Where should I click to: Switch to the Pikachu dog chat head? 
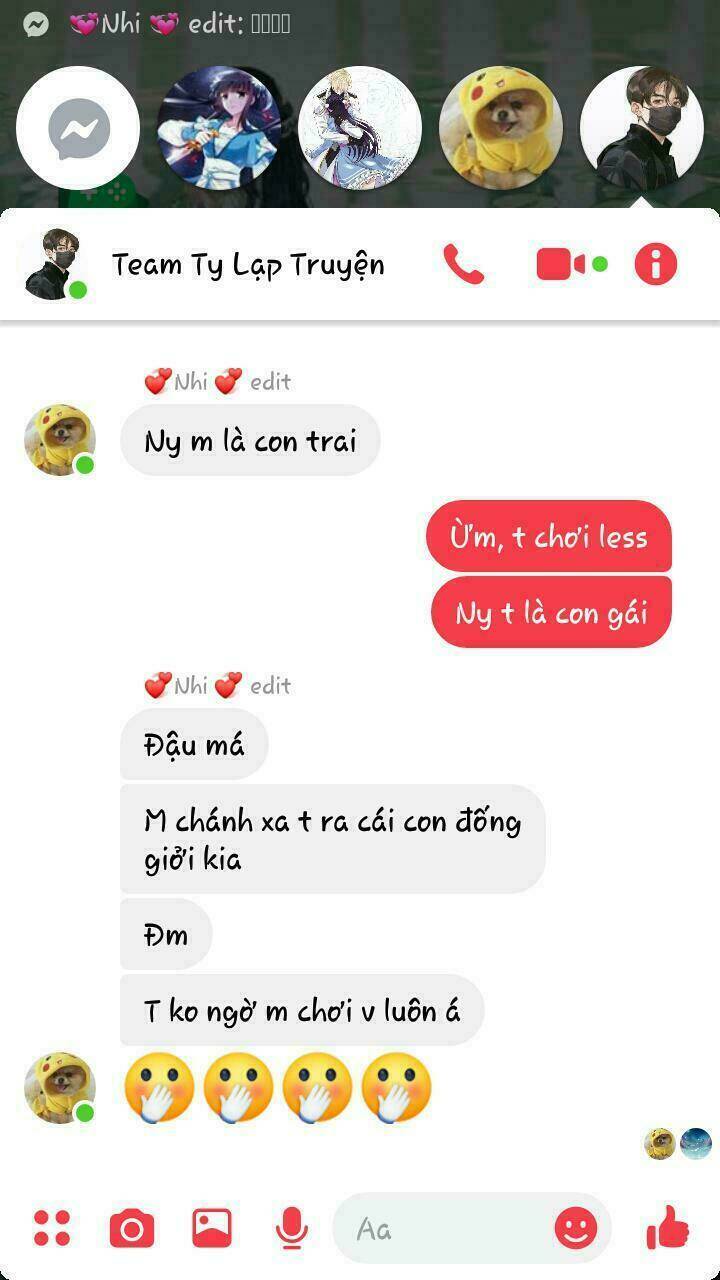(x=501, y=128)
